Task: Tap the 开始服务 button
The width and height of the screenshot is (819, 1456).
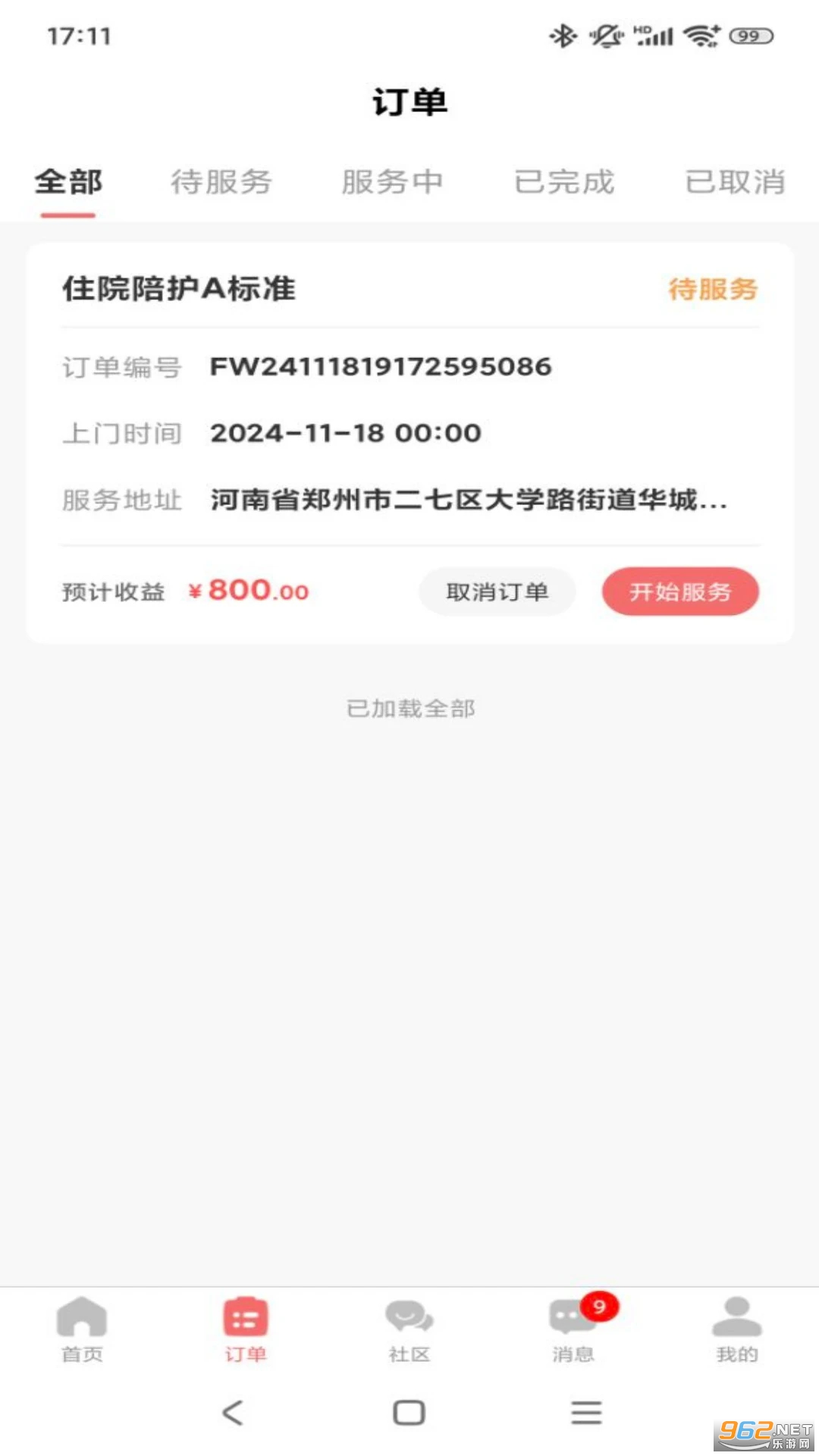Action: tap(679, 592)
